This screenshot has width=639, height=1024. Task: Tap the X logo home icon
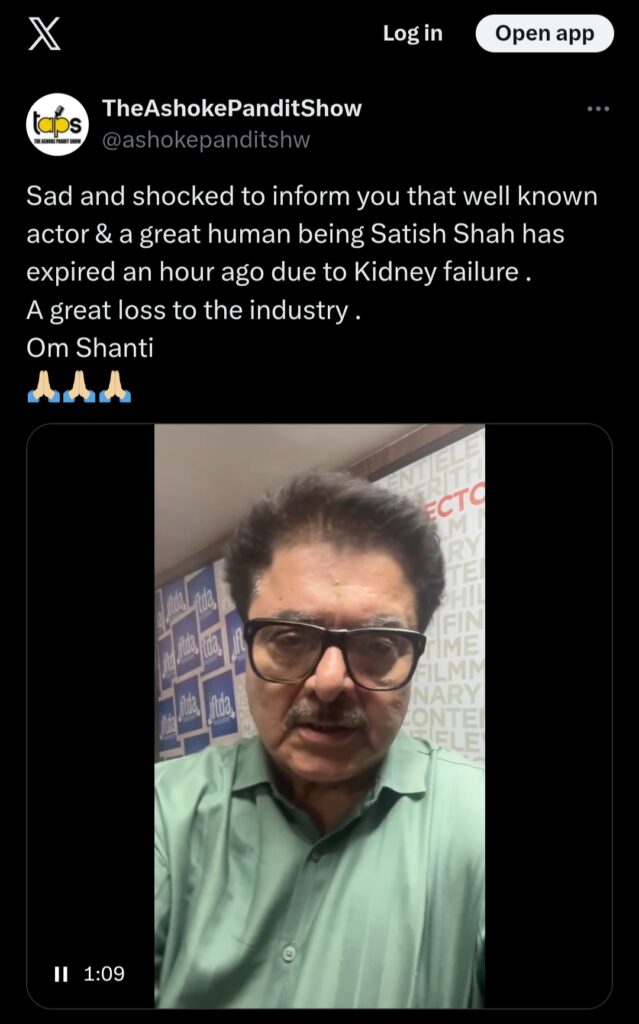tap(45, 33)
